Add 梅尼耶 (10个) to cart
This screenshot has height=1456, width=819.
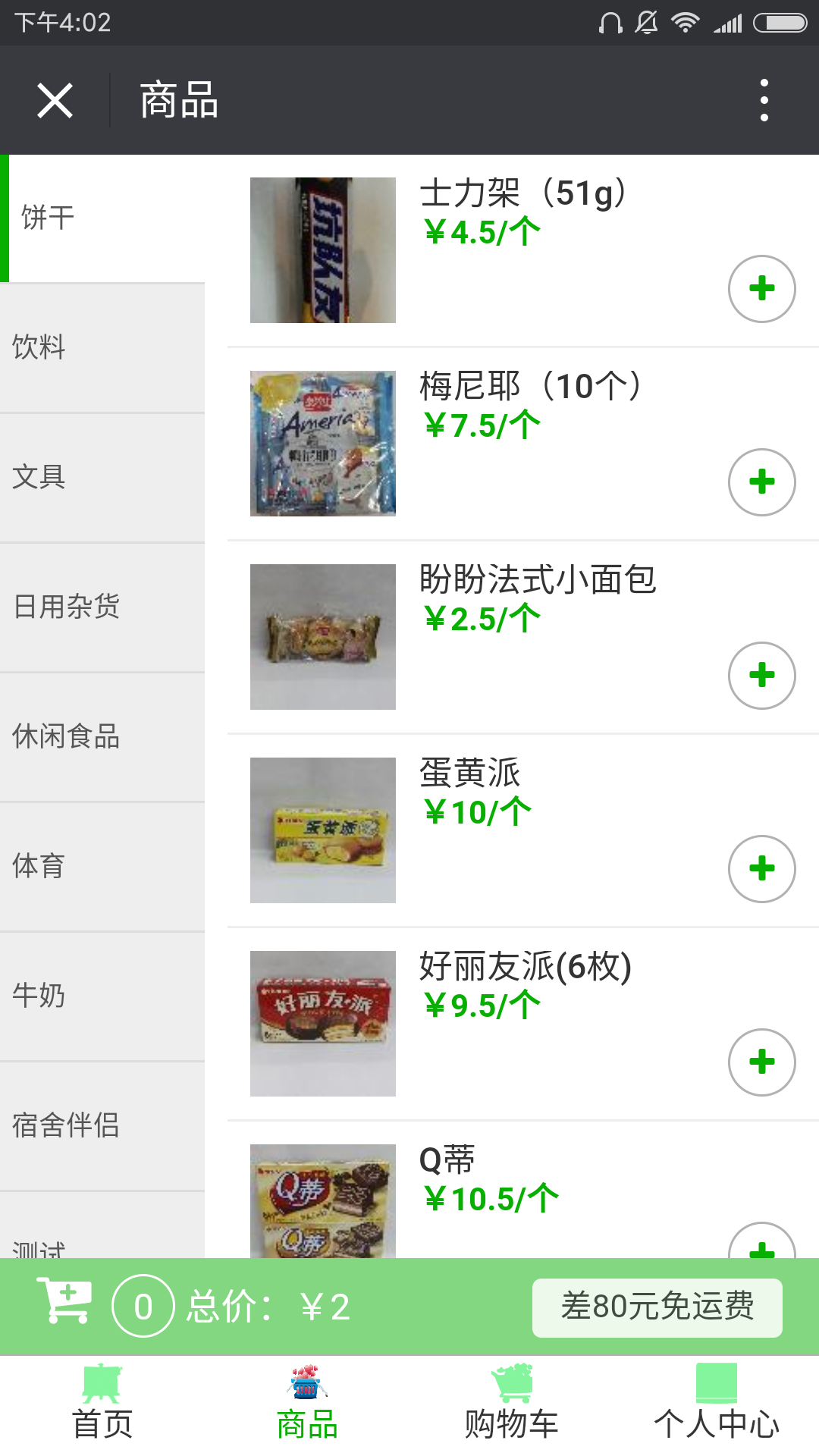[761, 482]
